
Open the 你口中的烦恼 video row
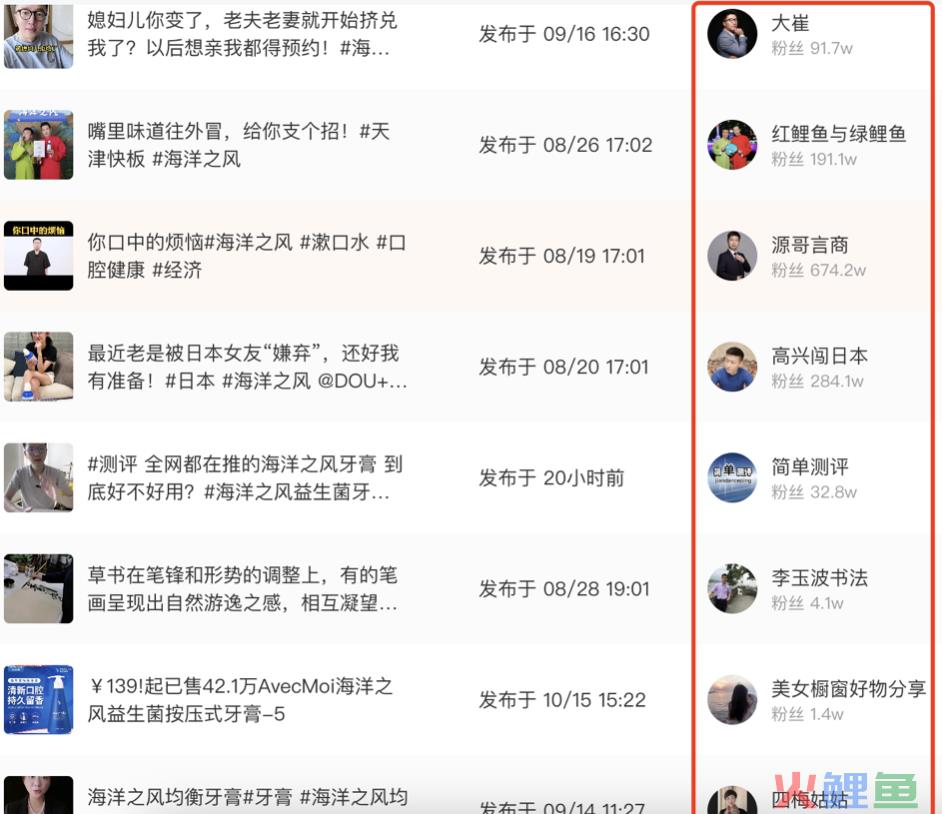pyautogui.click(x=245, y=256)
